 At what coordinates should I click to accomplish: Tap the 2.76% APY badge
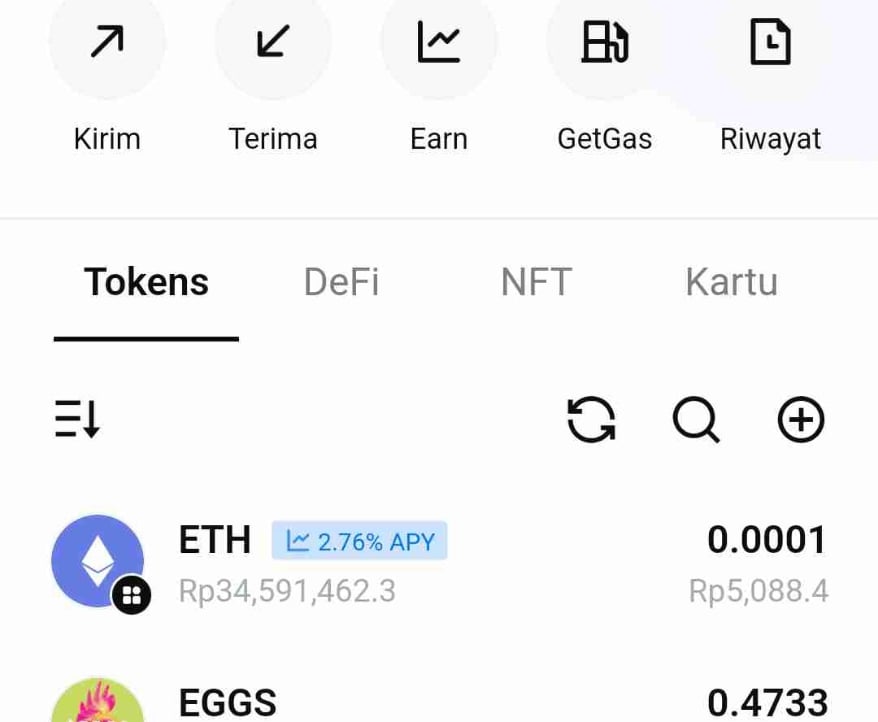(x=359, y=541)
